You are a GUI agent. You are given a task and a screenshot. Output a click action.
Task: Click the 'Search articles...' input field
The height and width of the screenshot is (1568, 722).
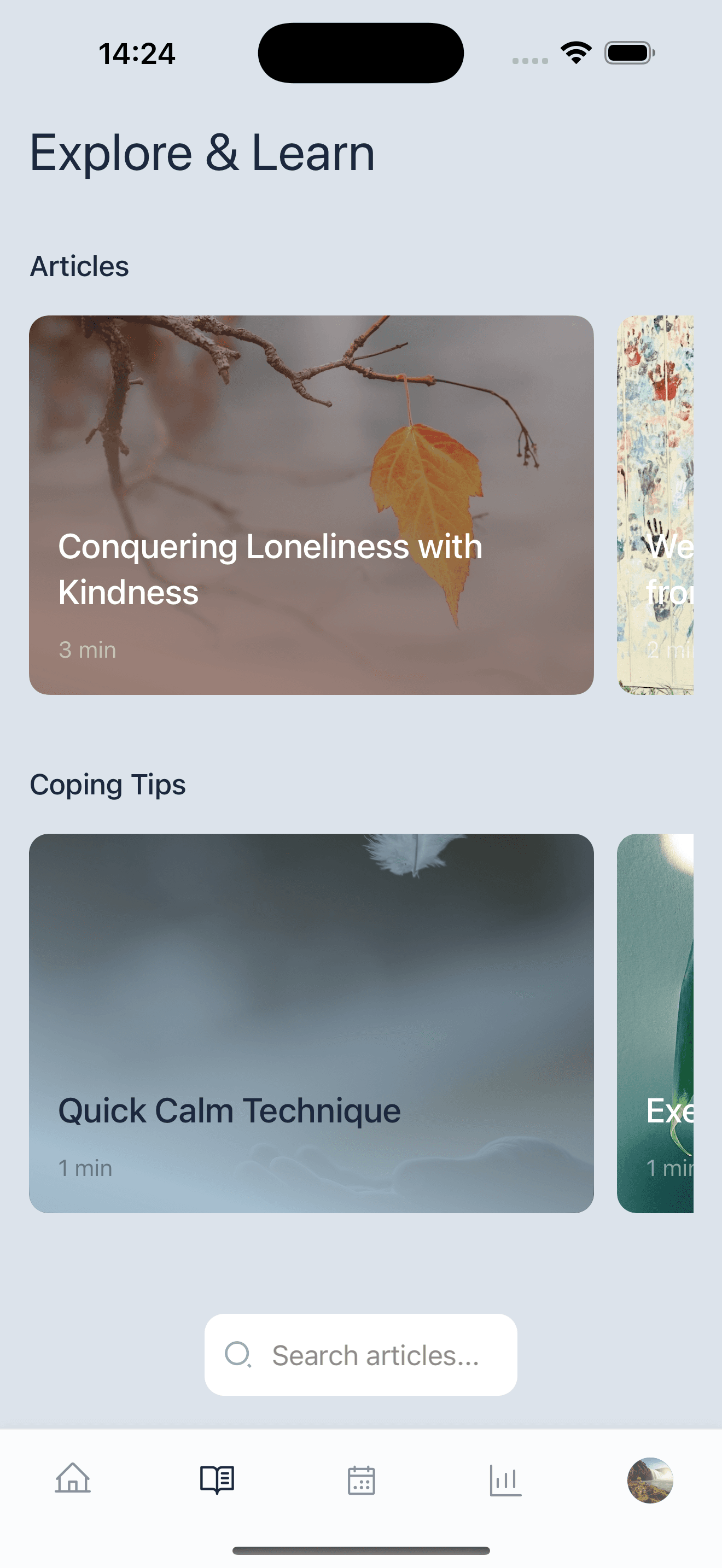pyautogui.click(x=360, y=1355)
